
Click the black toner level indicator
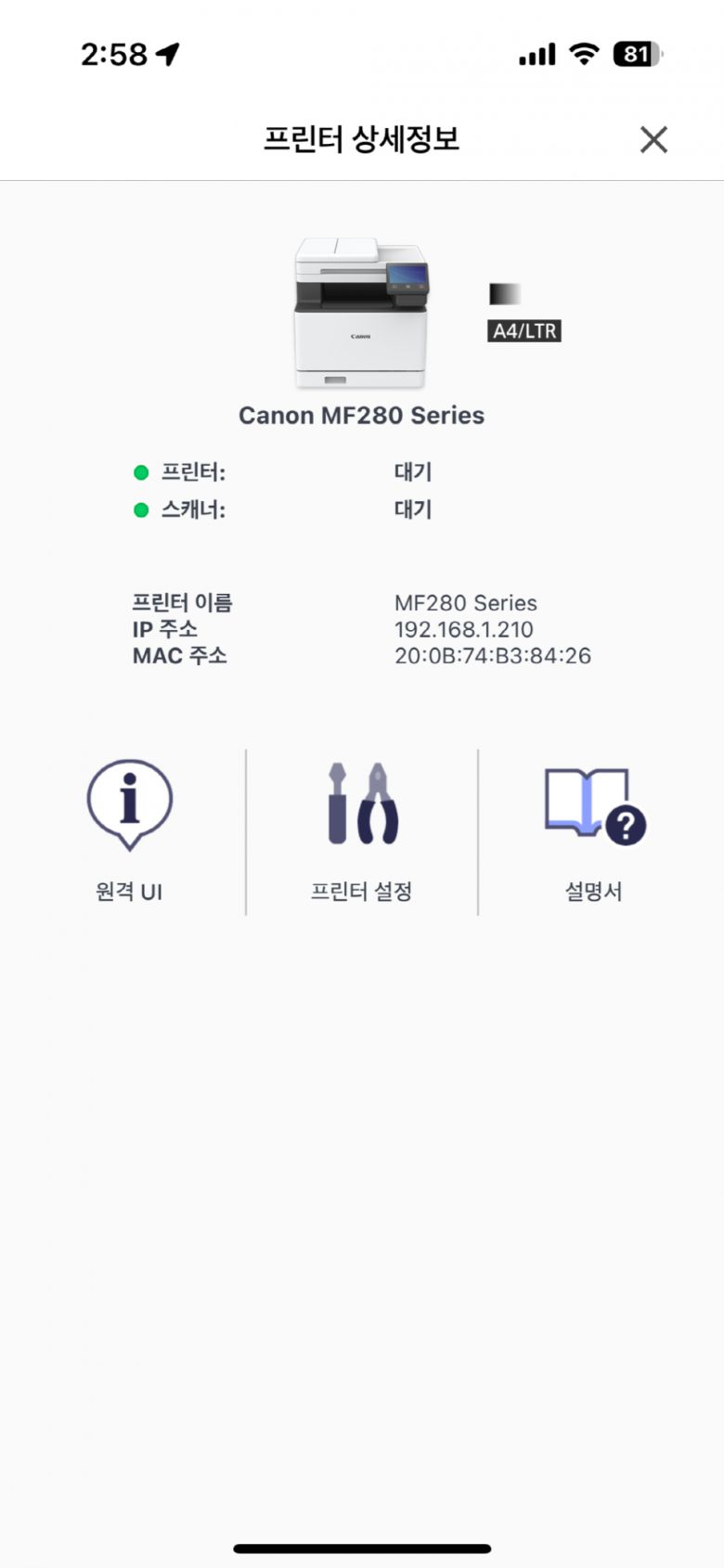507,292
